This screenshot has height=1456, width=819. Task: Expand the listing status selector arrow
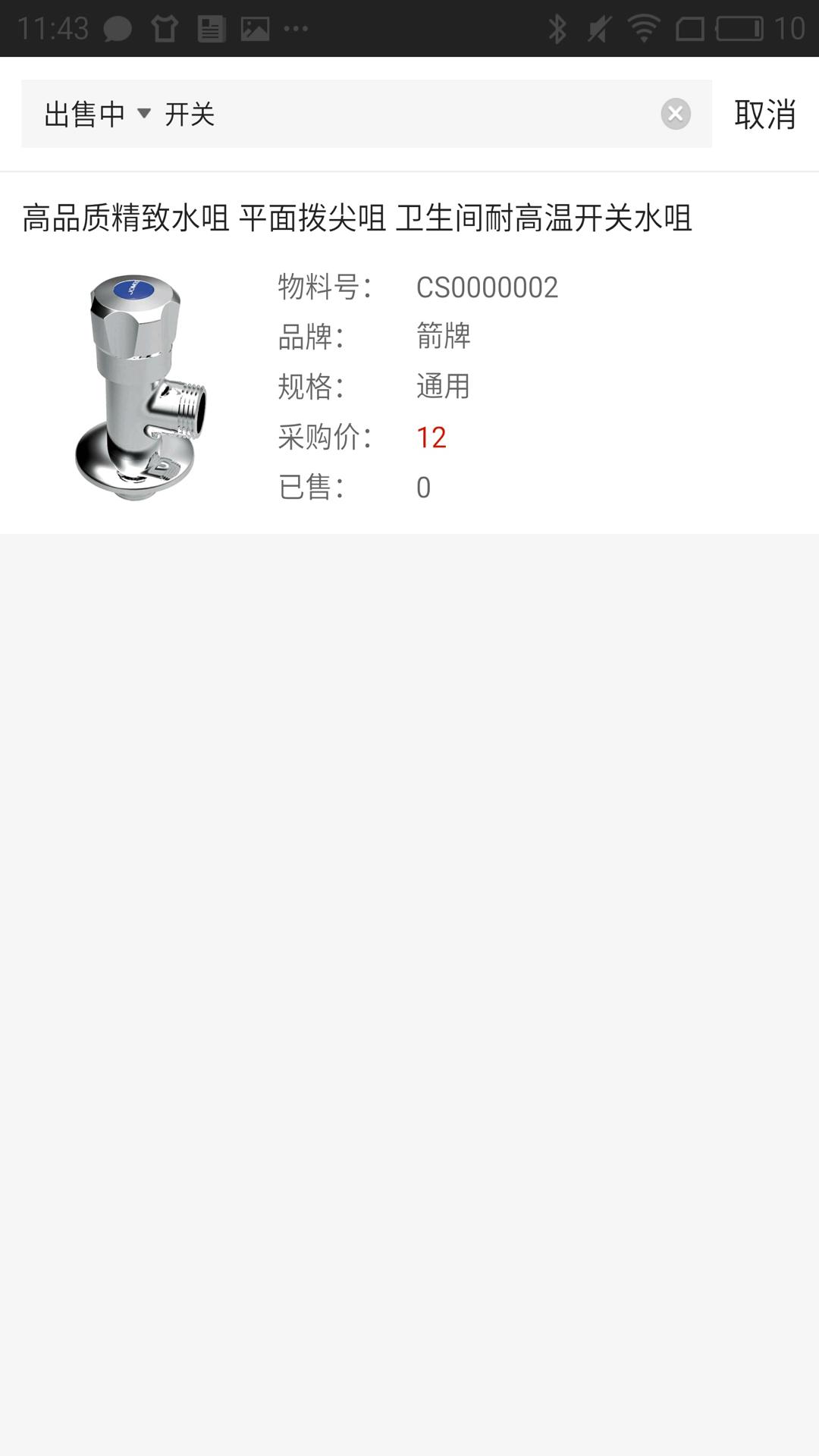point(144,115)
